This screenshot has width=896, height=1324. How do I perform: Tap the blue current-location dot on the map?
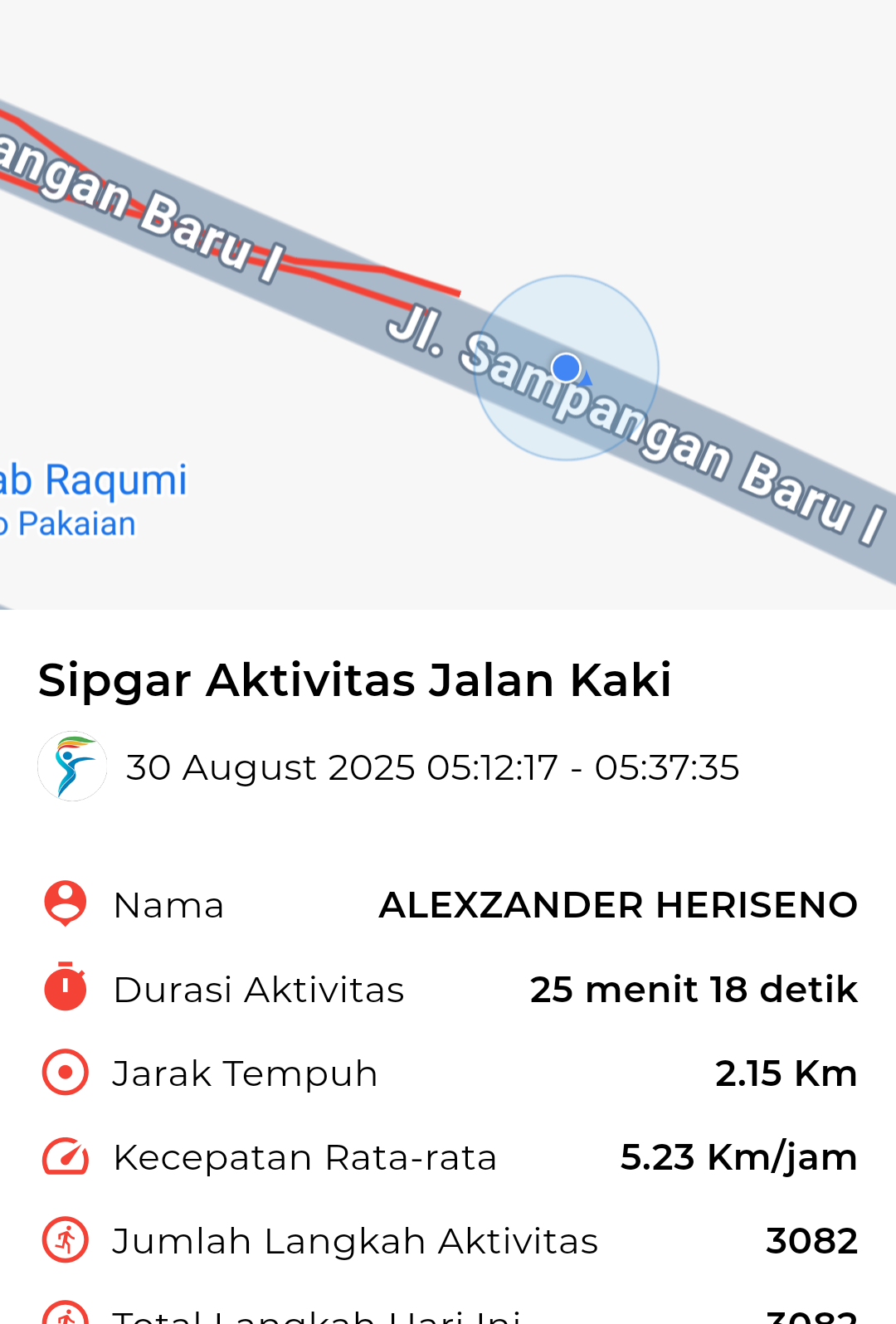pos(567,368)
